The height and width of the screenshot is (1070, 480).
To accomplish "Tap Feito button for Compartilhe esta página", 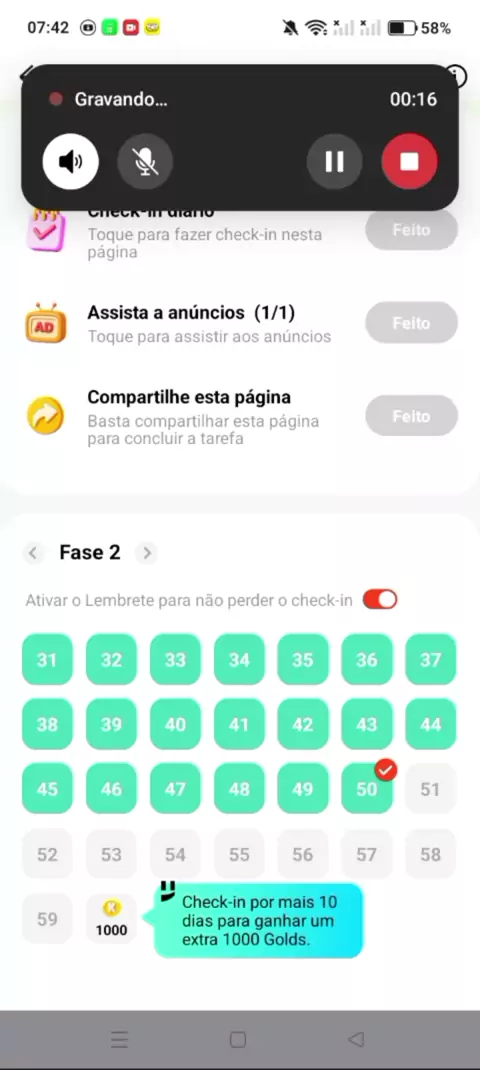I will (x=411, y=416).
